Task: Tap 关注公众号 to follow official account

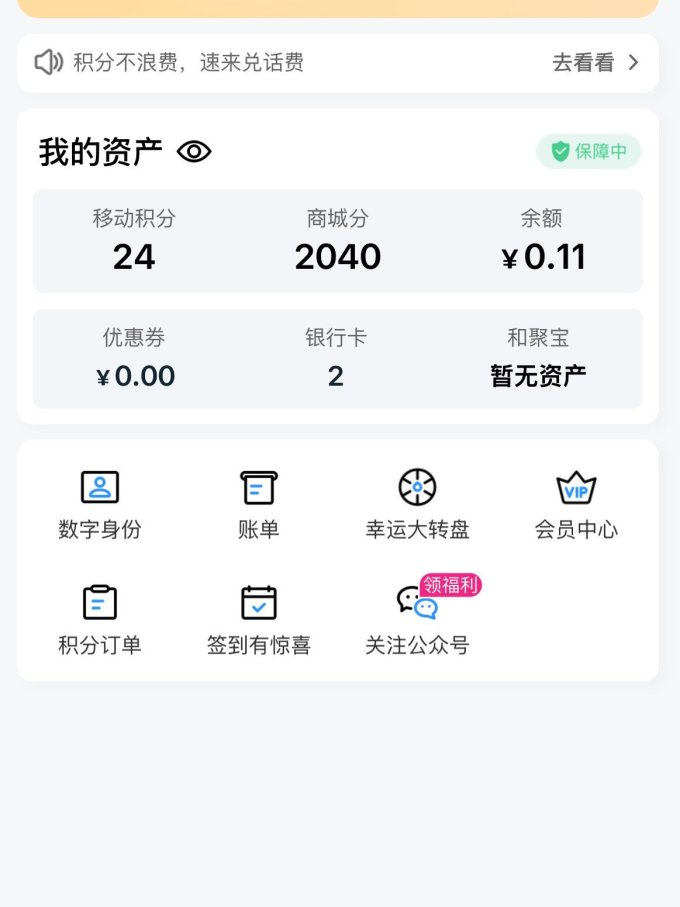Action: tap(417, 620)
